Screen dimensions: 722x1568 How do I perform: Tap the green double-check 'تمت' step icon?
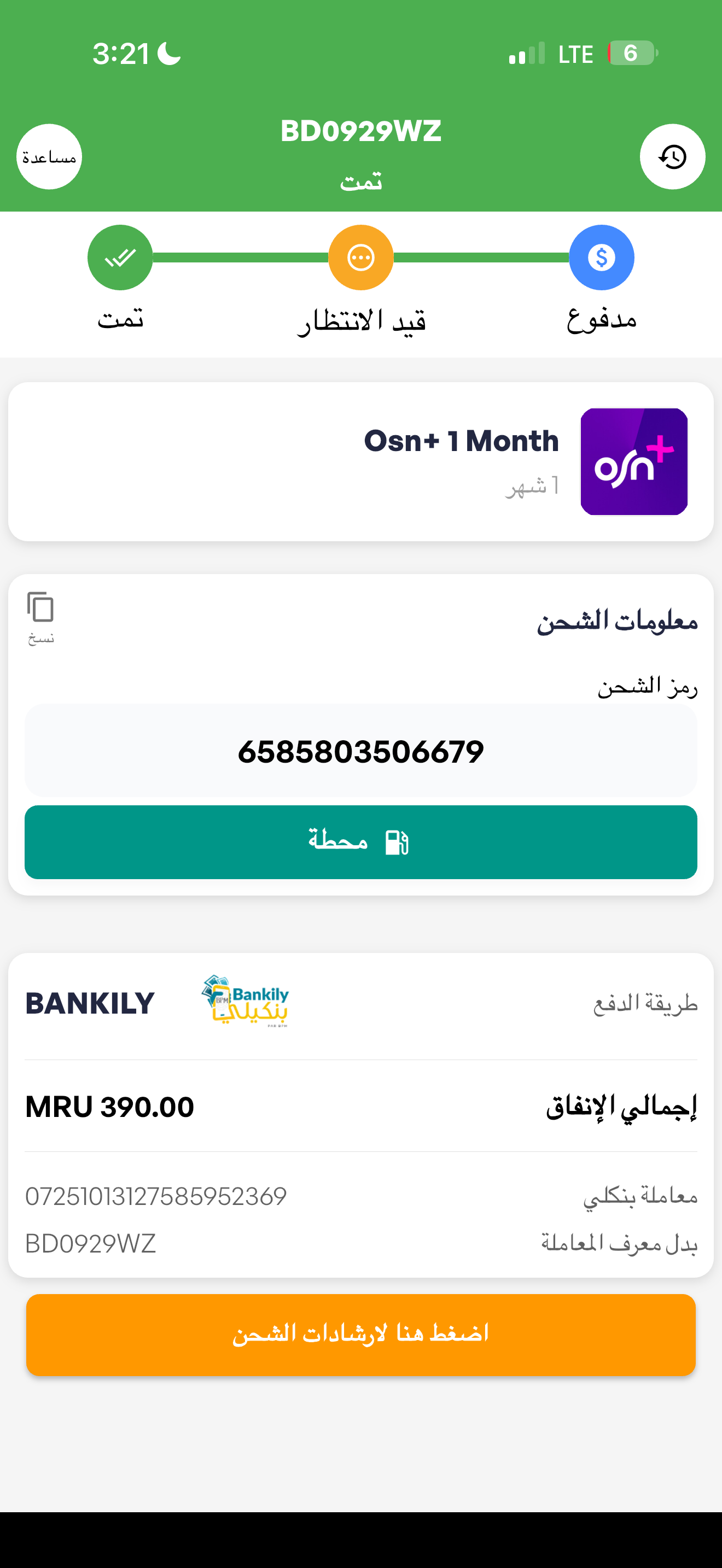click(120, 257)
